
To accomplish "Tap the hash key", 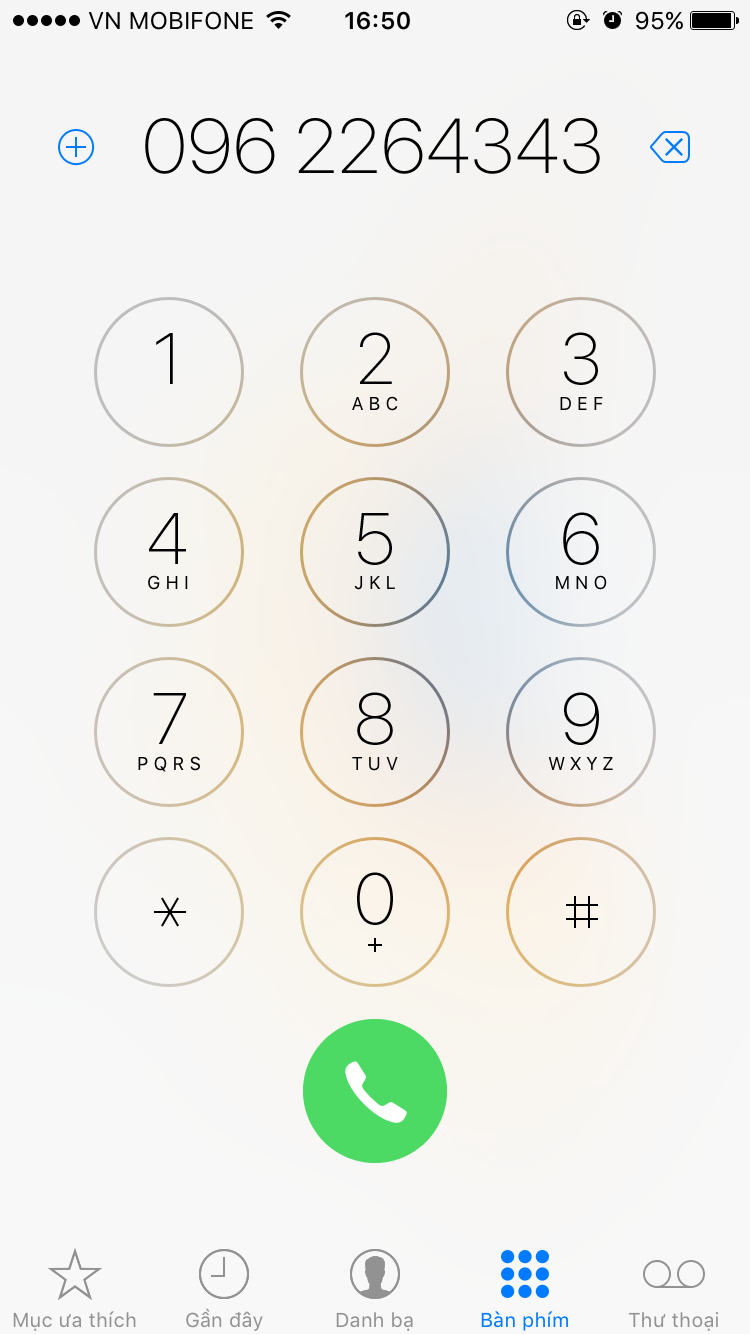I will point(581,912).
